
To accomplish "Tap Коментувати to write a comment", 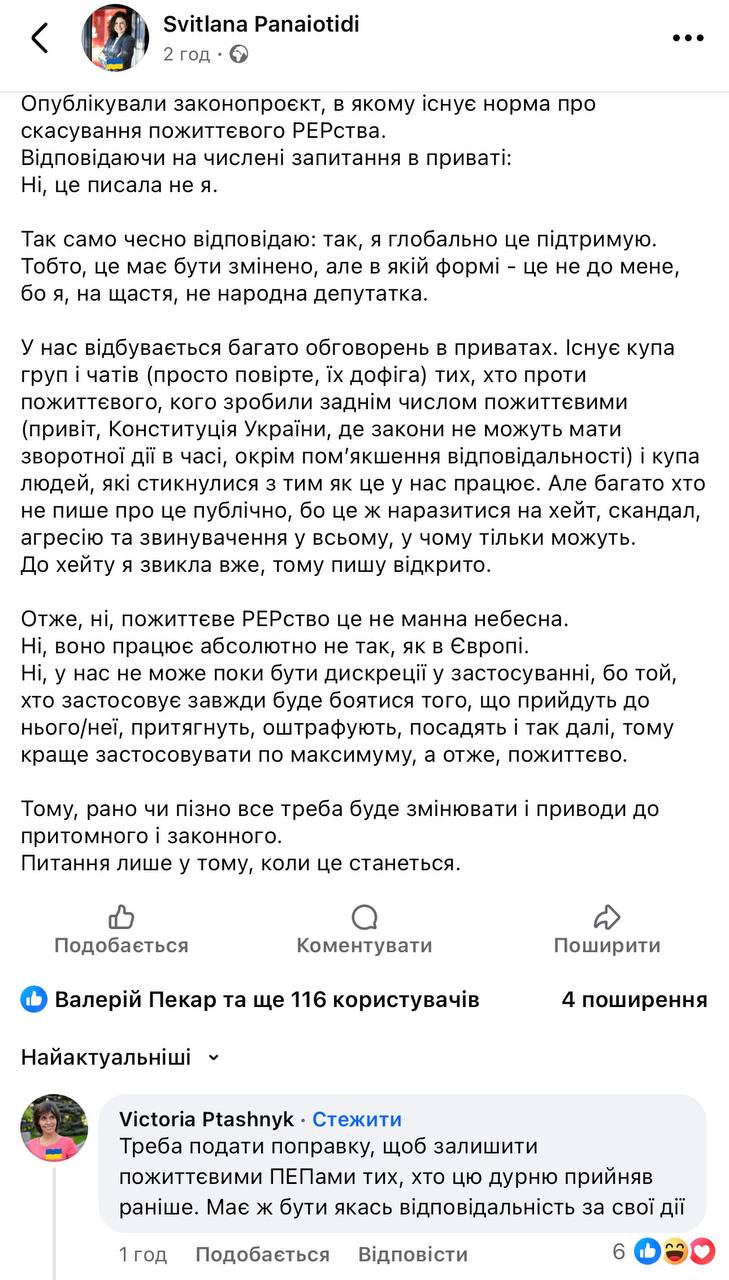I will click(x=364, y=930).
